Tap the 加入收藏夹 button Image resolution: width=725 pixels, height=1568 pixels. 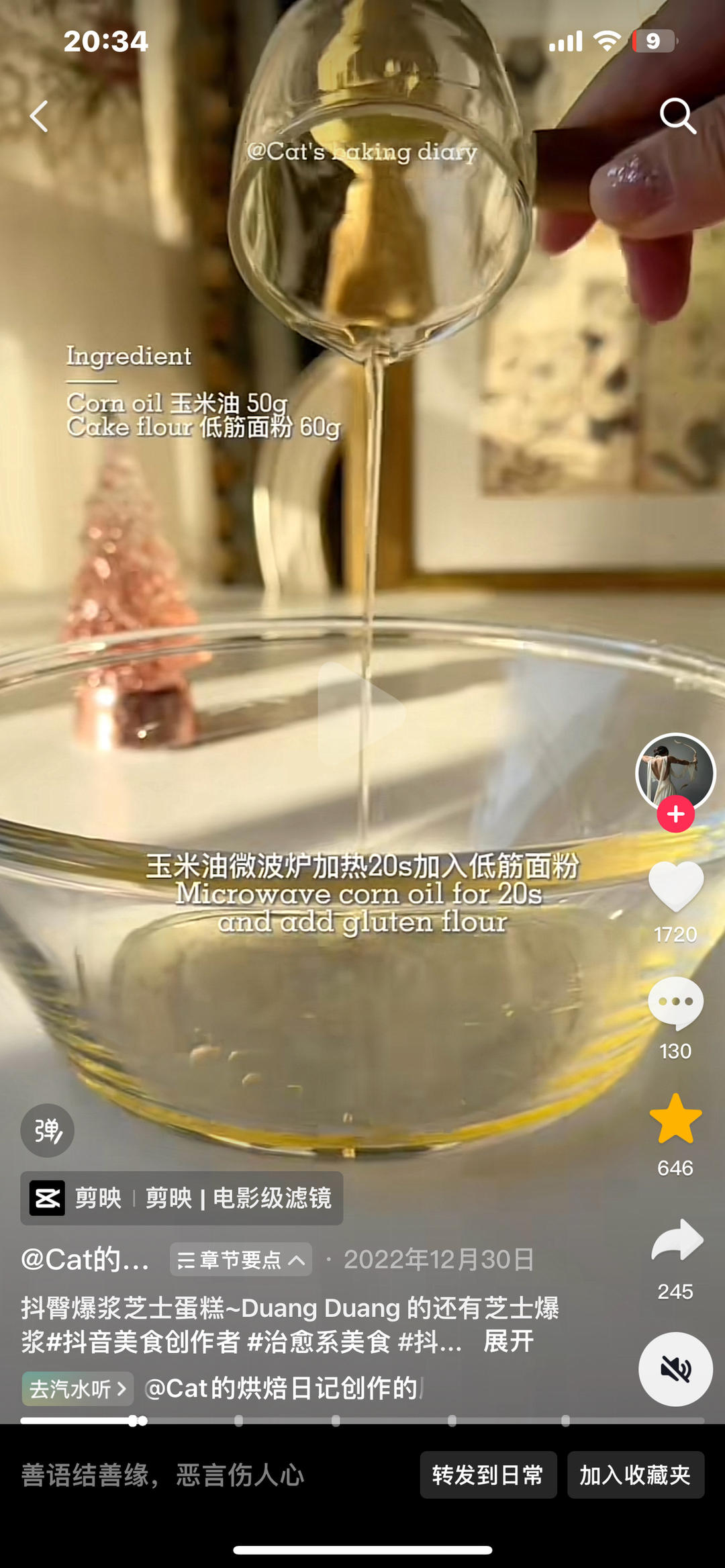[x=635, y=1475]
